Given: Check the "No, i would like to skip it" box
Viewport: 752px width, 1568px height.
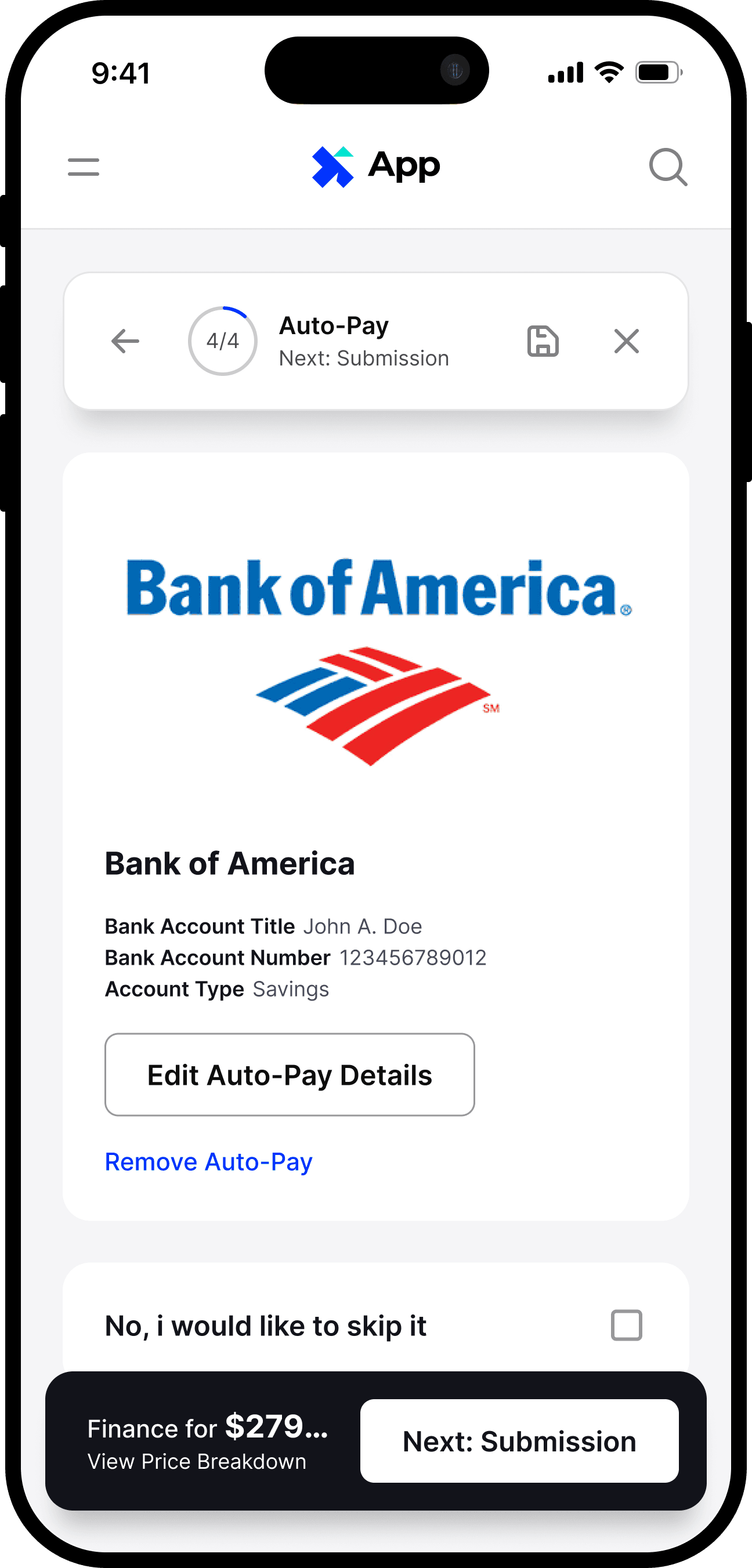Looking at the screenshot, I should [627, 1325].
